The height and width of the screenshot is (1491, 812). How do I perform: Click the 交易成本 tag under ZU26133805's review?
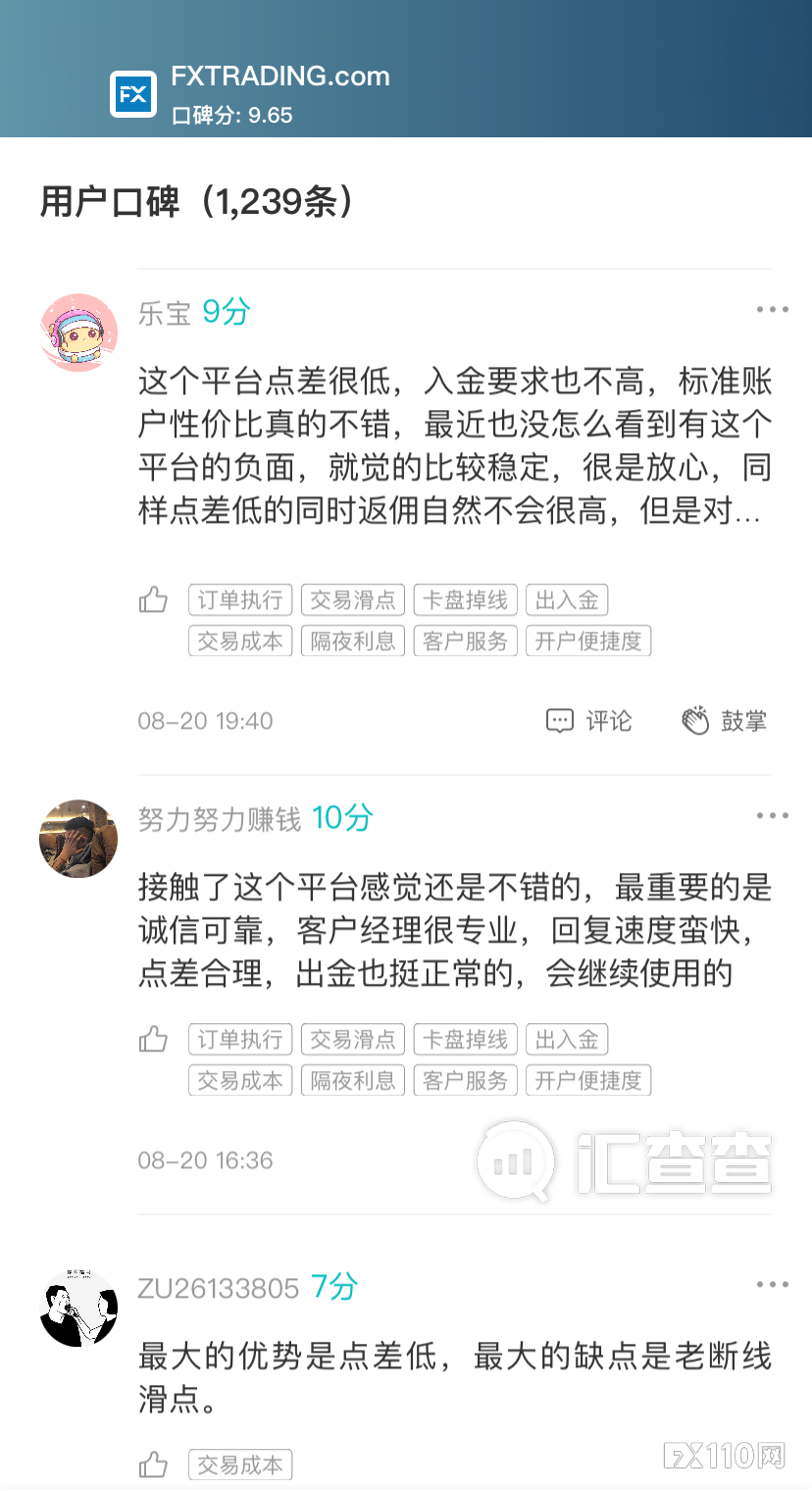(240, 1464)
